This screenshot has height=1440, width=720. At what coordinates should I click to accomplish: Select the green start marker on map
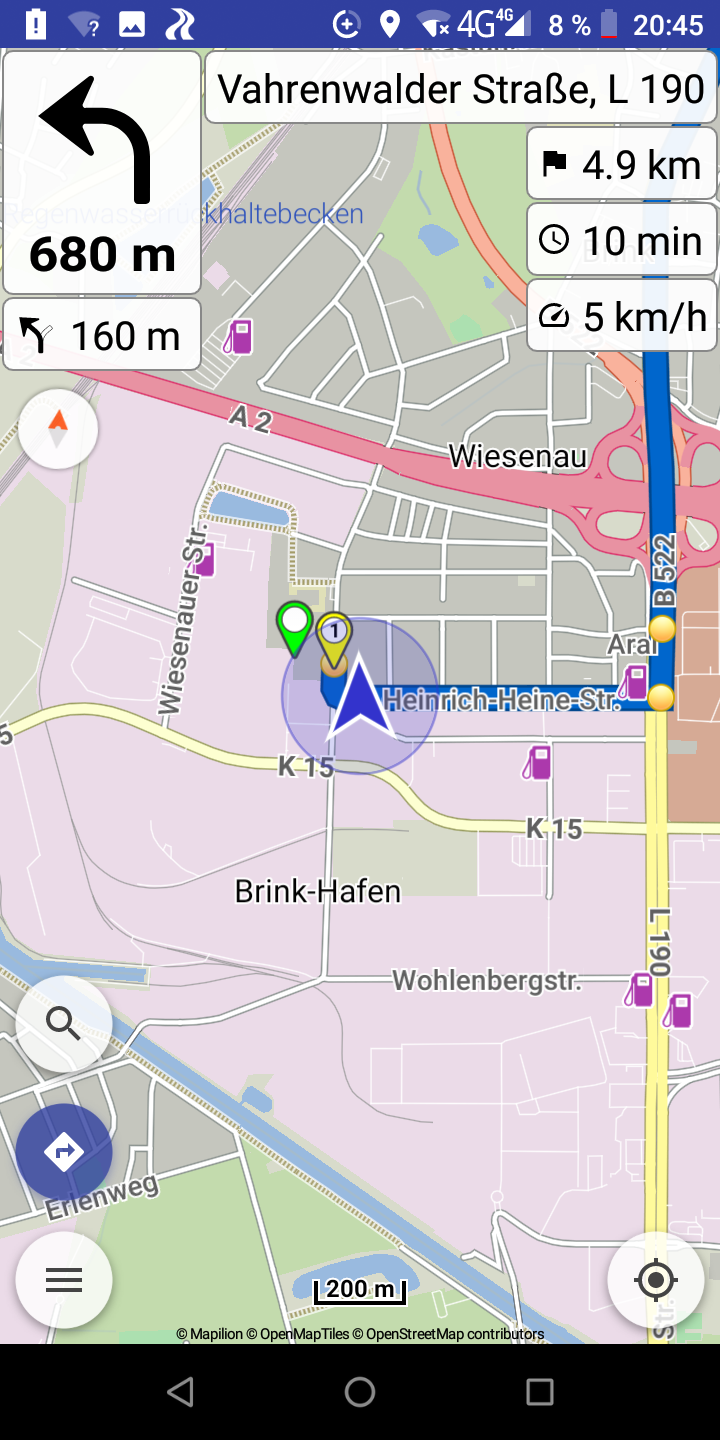(294, 628)
